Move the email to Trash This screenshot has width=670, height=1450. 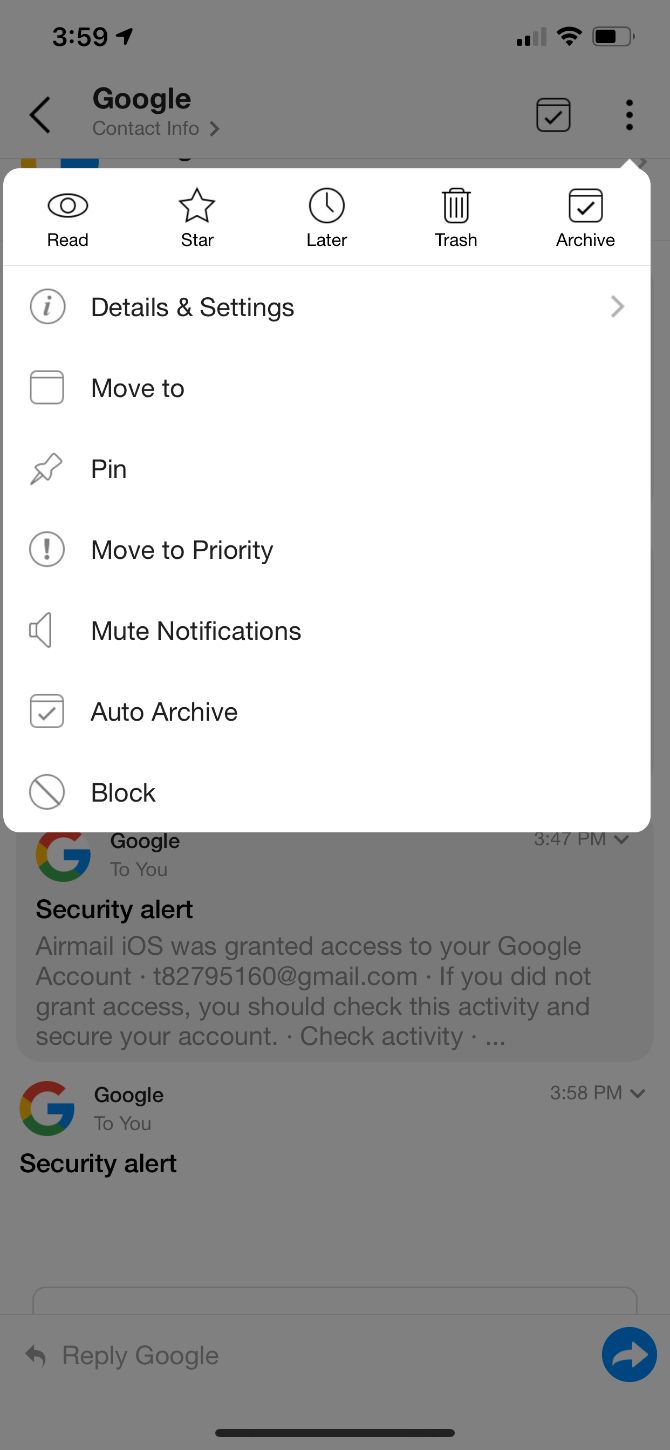pos(456,218)
